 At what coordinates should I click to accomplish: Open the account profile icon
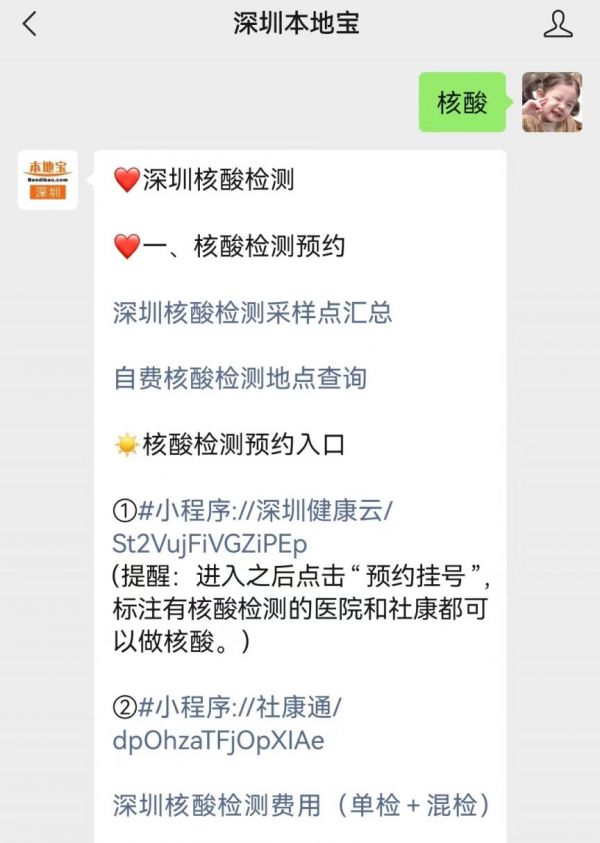558,25
